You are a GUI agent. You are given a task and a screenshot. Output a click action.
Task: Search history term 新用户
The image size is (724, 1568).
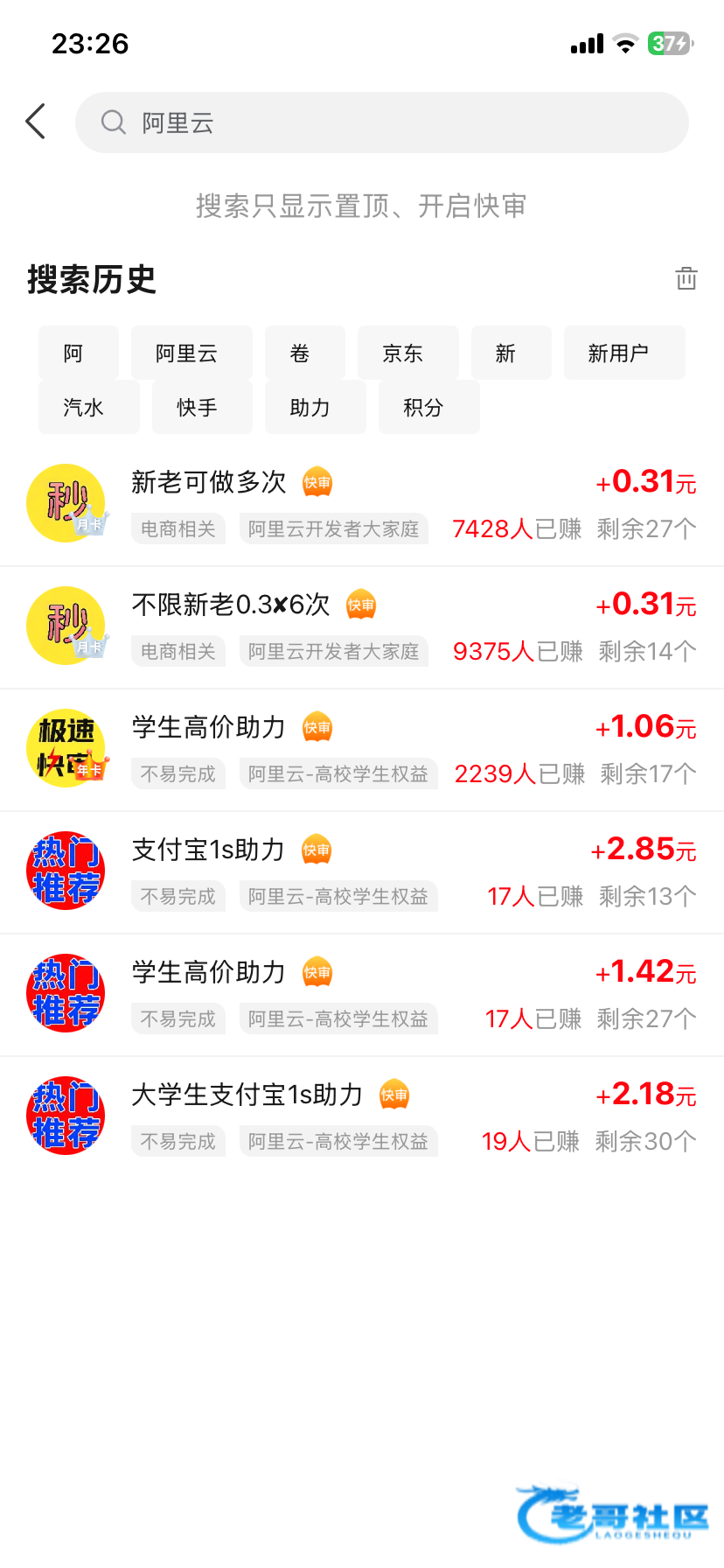pos(623,353)
